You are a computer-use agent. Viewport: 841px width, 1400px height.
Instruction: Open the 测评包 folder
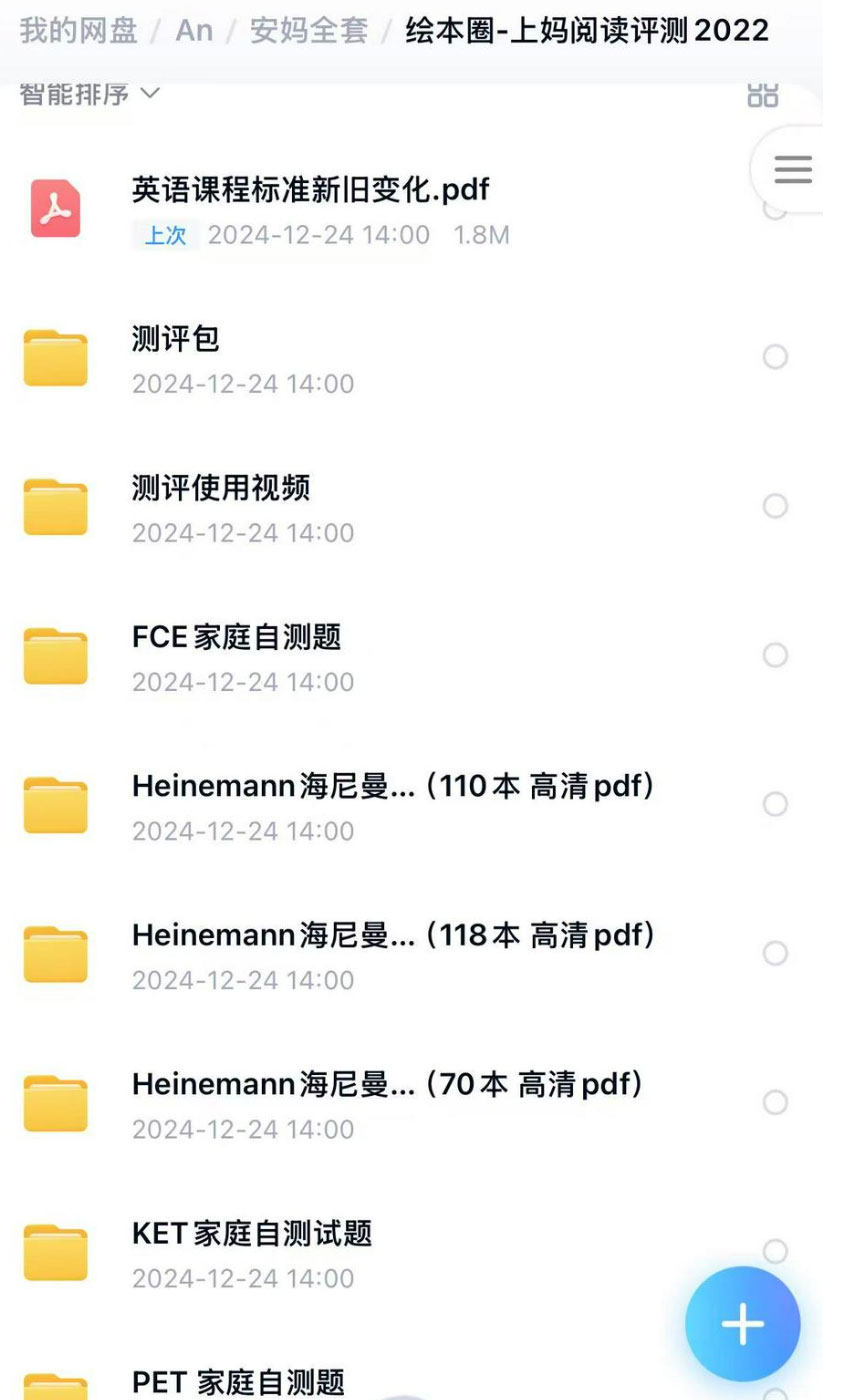[176, 340]
